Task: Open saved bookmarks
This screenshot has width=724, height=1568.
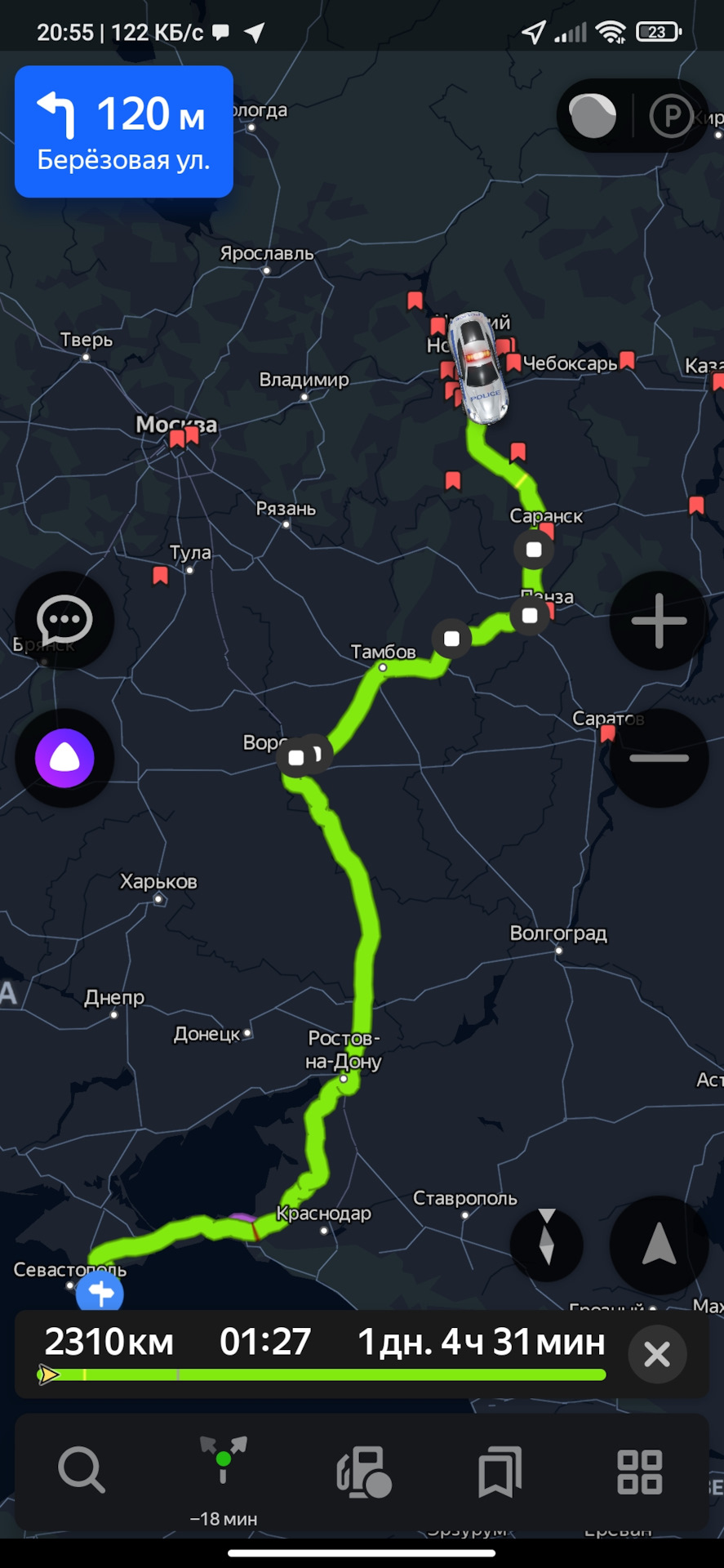Action: [499, 1472]
